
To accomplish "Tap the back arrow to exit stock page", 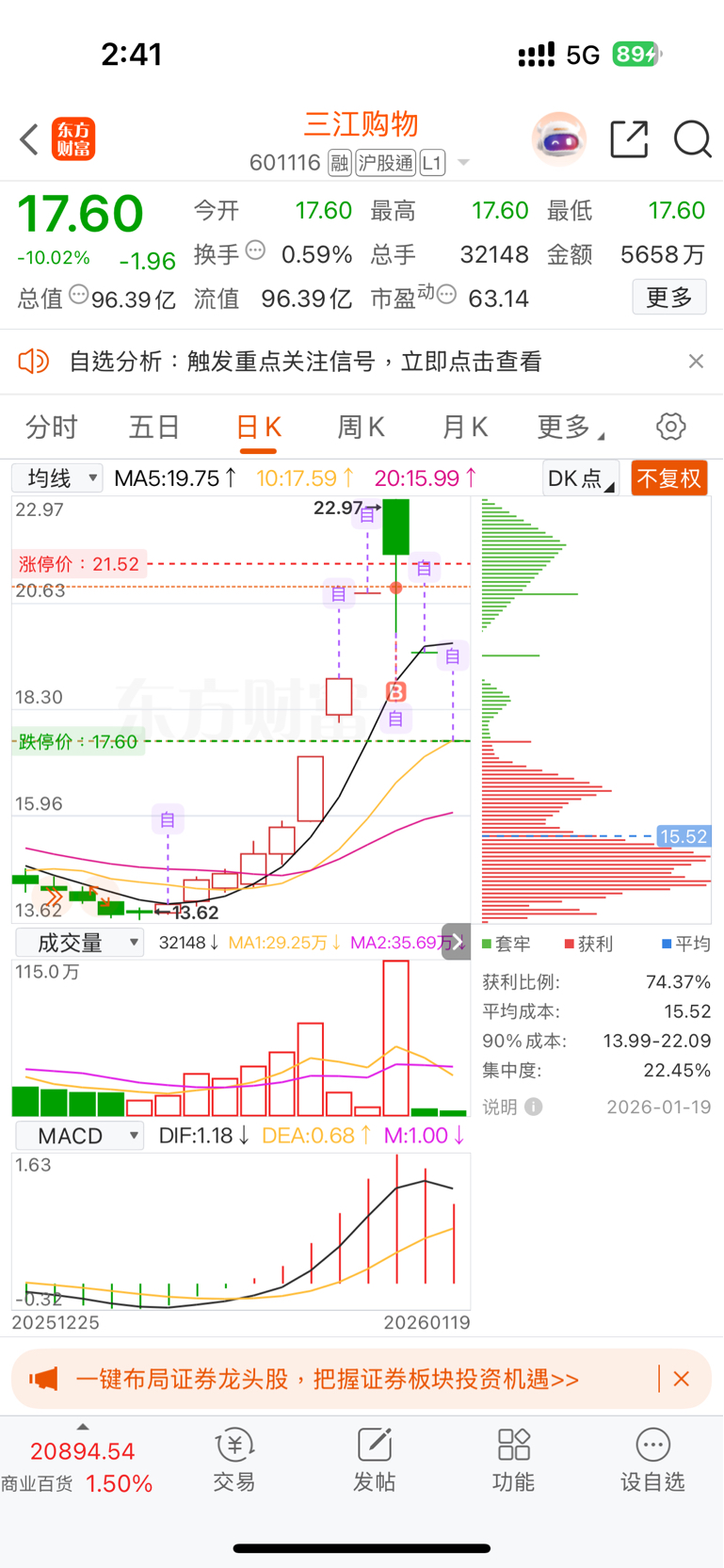I will click(27, 138).
